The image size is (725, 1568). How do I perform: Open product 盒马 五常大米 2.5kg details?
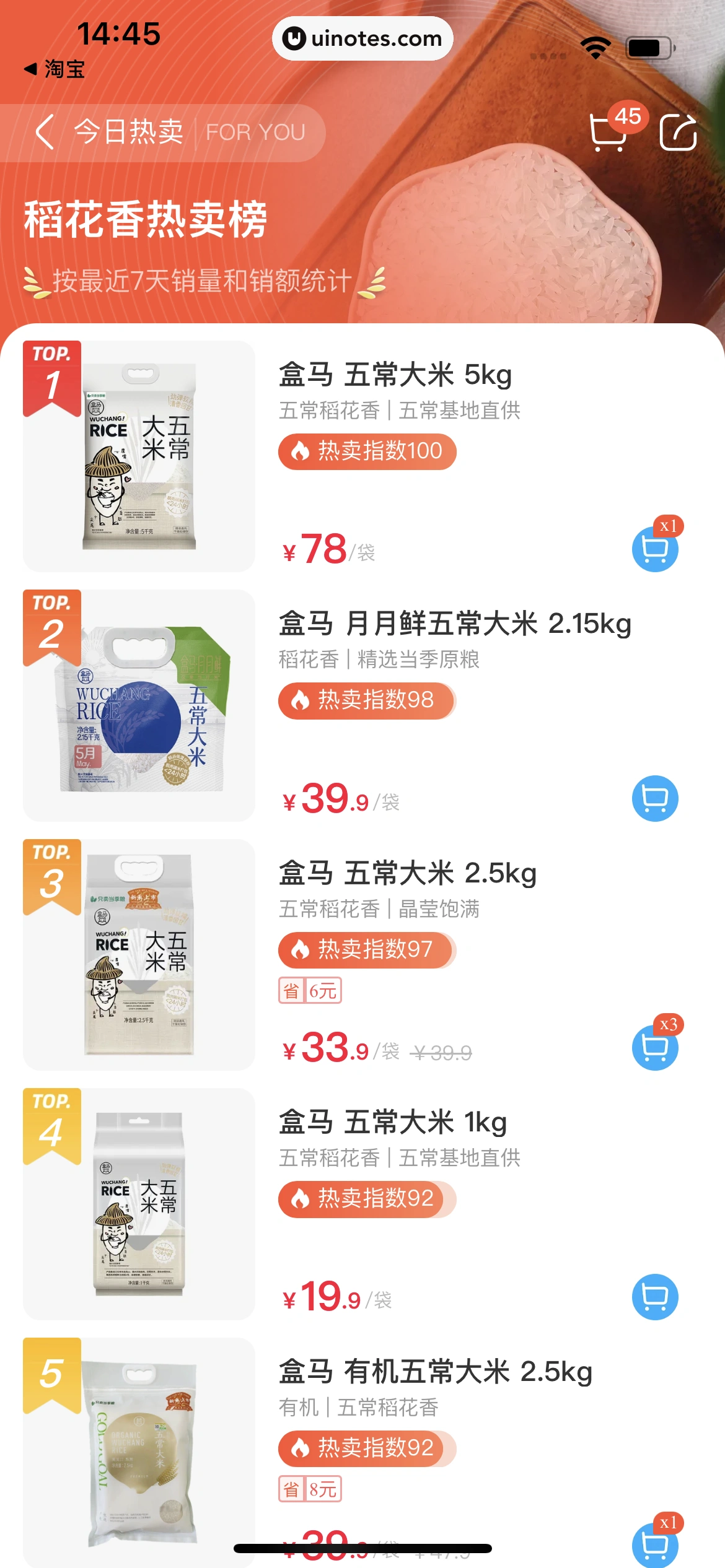(x=406, y=873)
